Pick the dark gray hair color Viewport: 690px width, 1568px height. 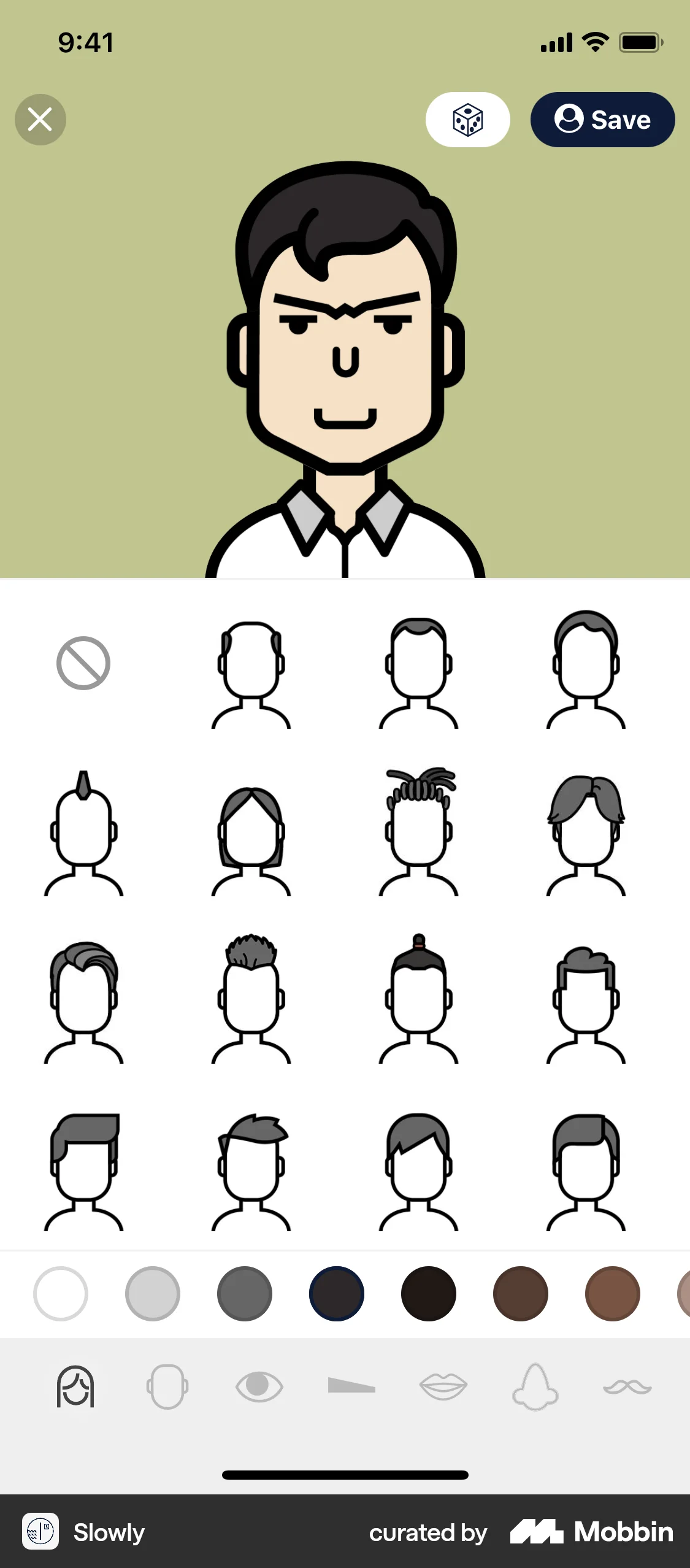click(x=245, y=1293)
